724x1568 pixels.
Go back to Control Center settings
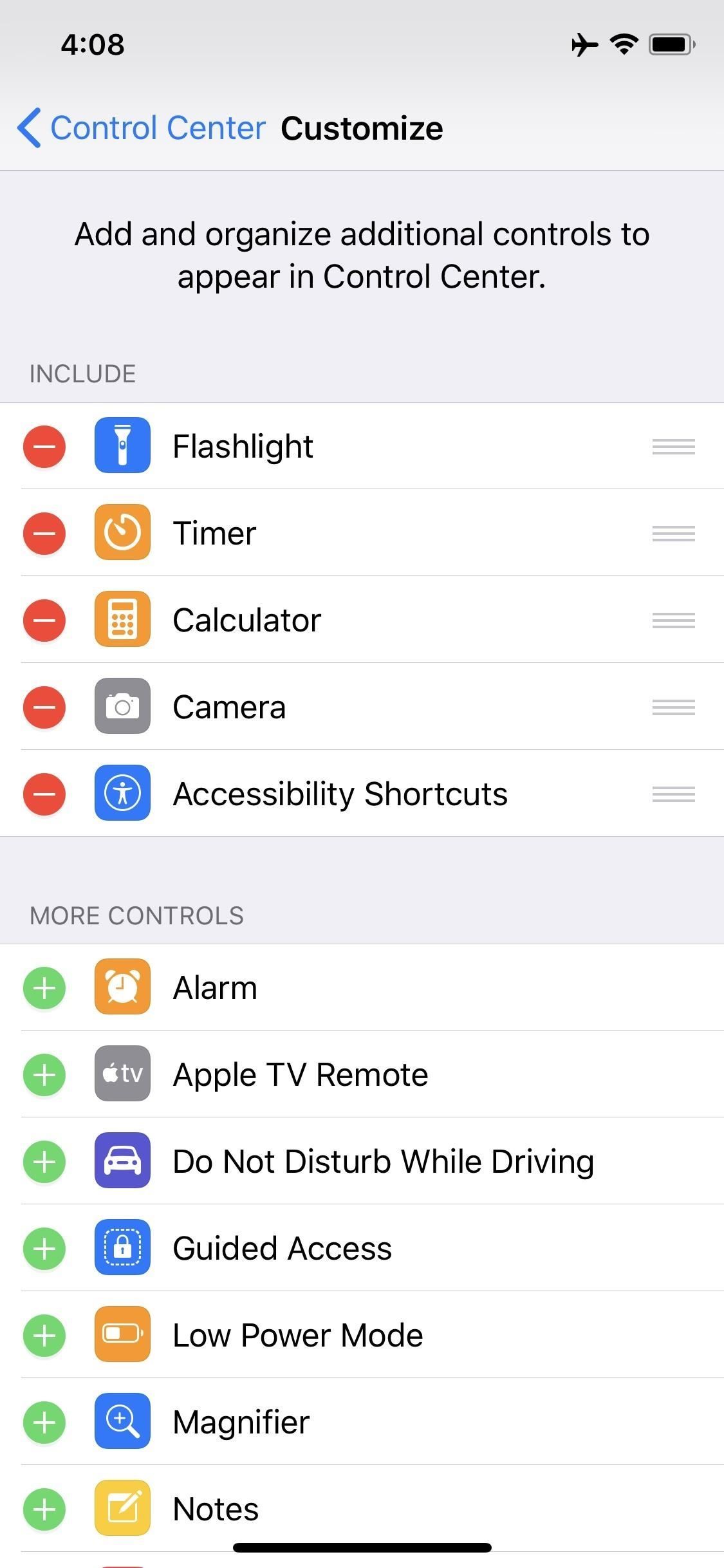click(140, 127)
